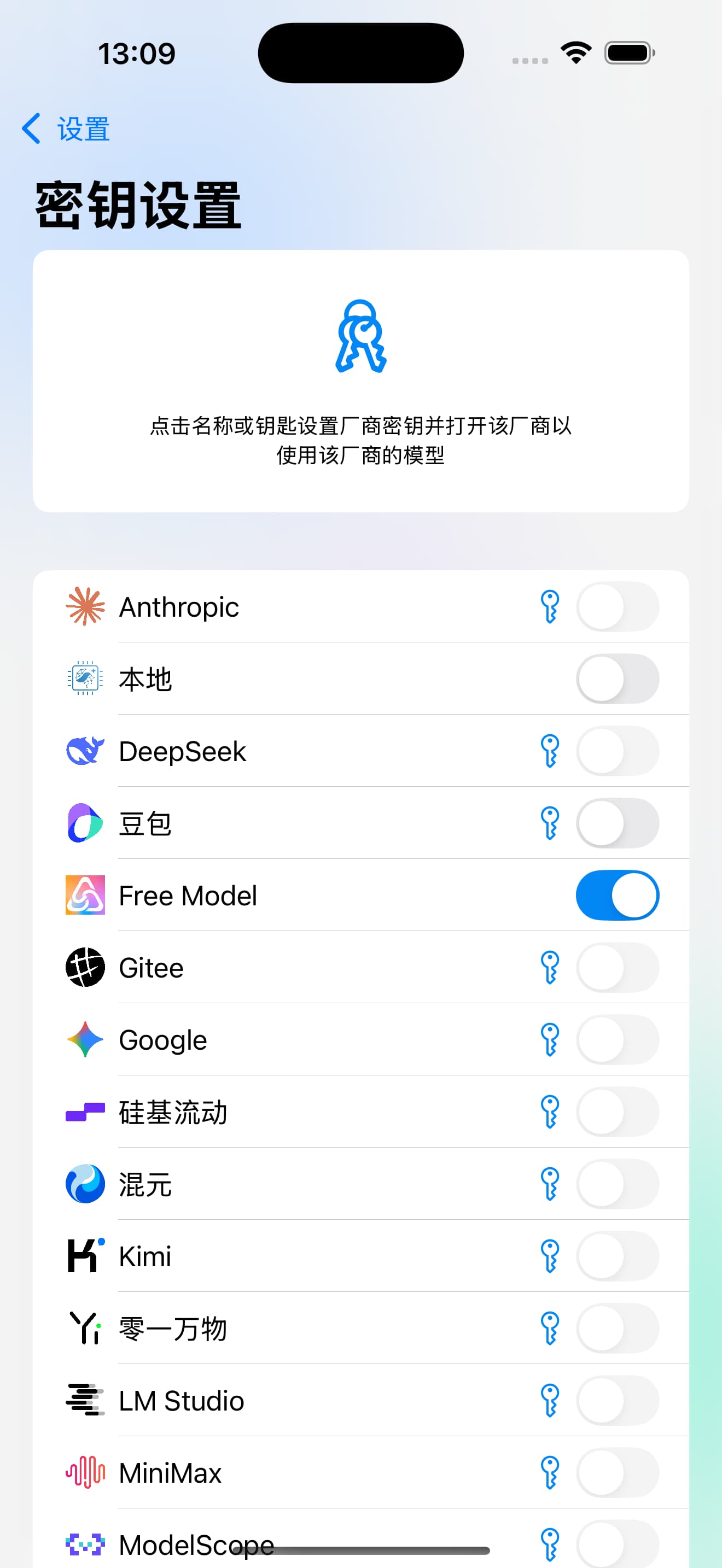Select the 硅基流动 name
The width and height of the screenshot is (722, 1568).
[173, 1112]
